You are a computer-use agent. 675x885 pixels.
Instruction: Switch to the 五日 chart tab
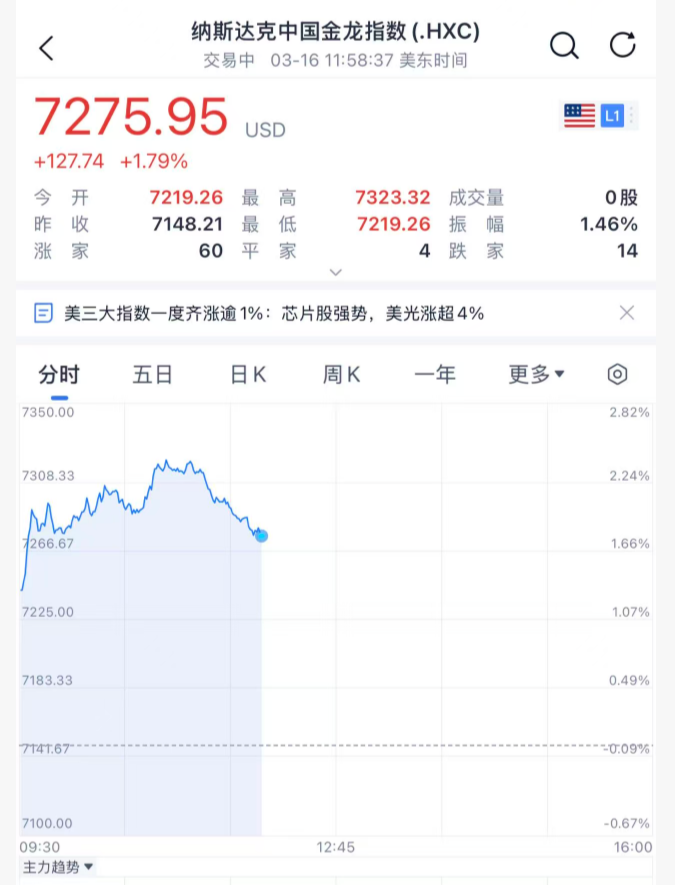[x=153, y=375]
